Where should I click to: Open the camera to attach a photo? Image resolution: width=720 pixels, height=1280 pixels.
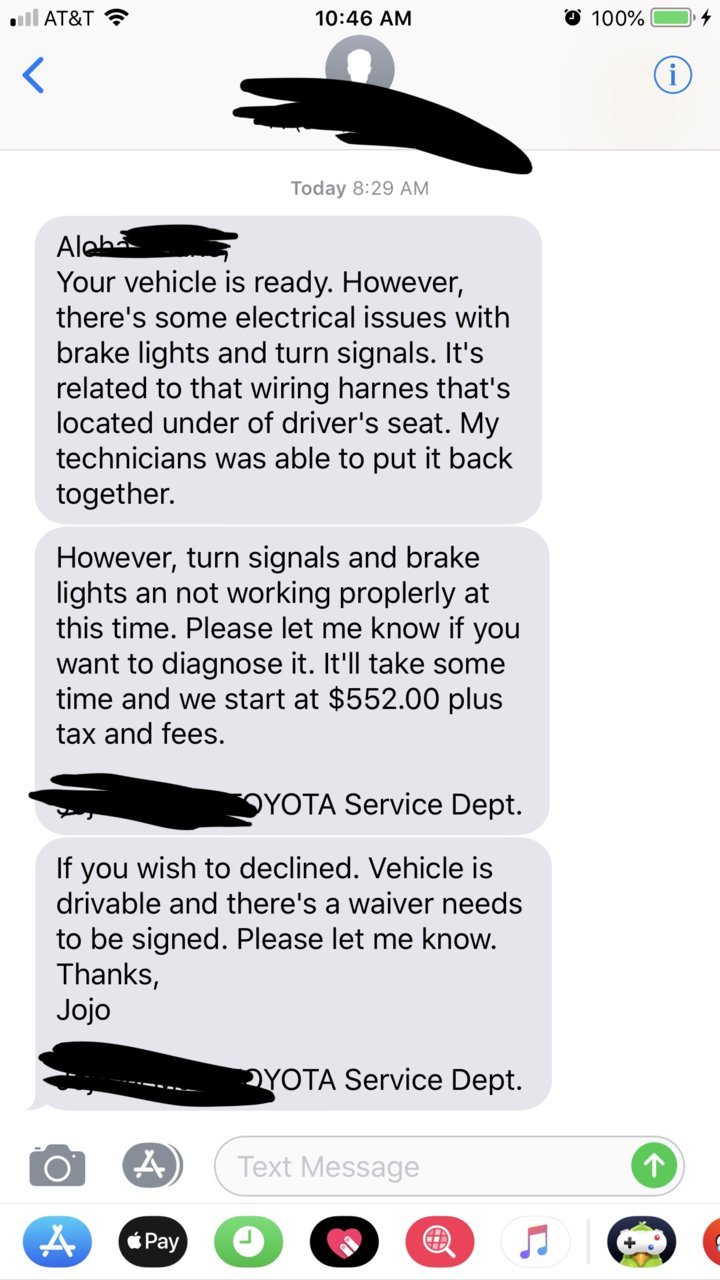tap(57, 1166)
